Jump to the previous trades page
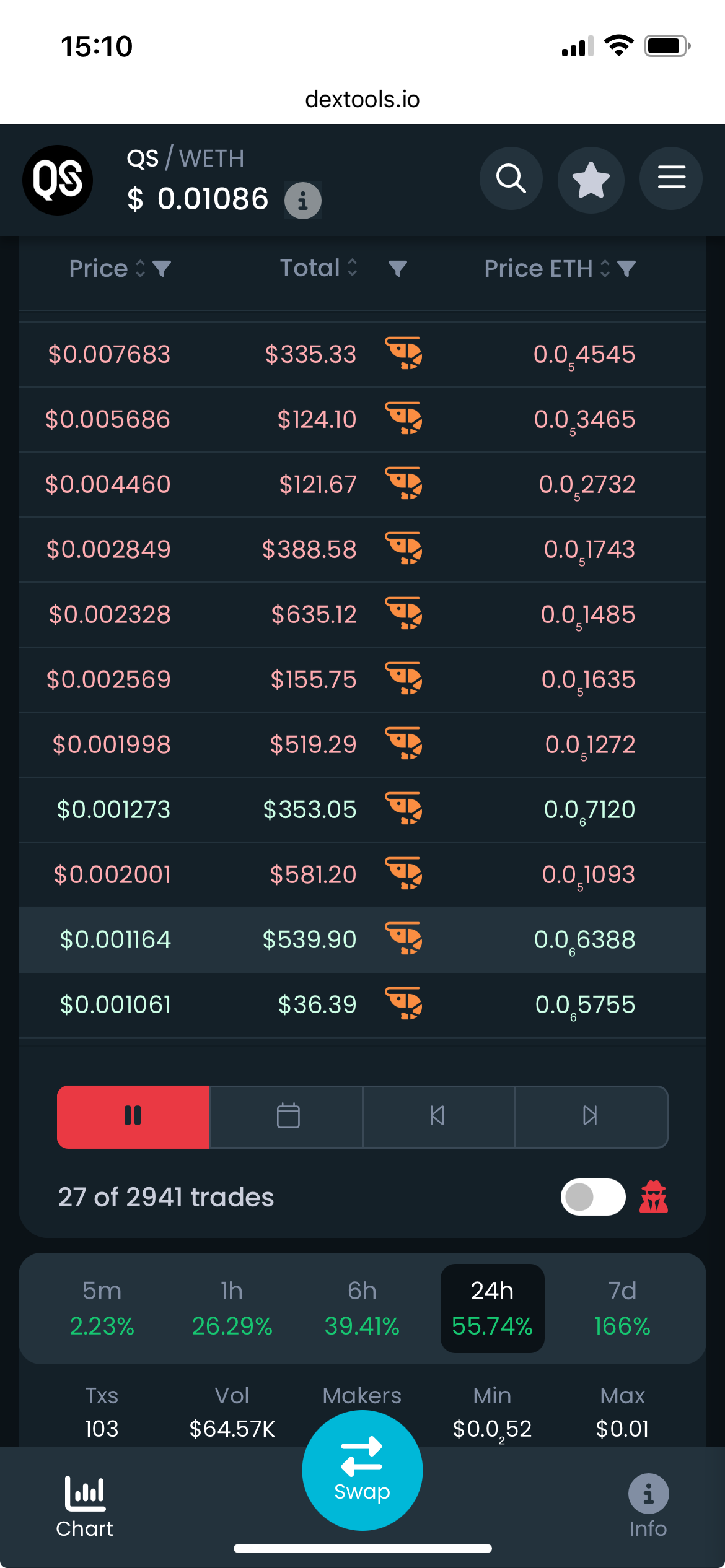Screen dimensions: 725x1568 coord(438,1117)
